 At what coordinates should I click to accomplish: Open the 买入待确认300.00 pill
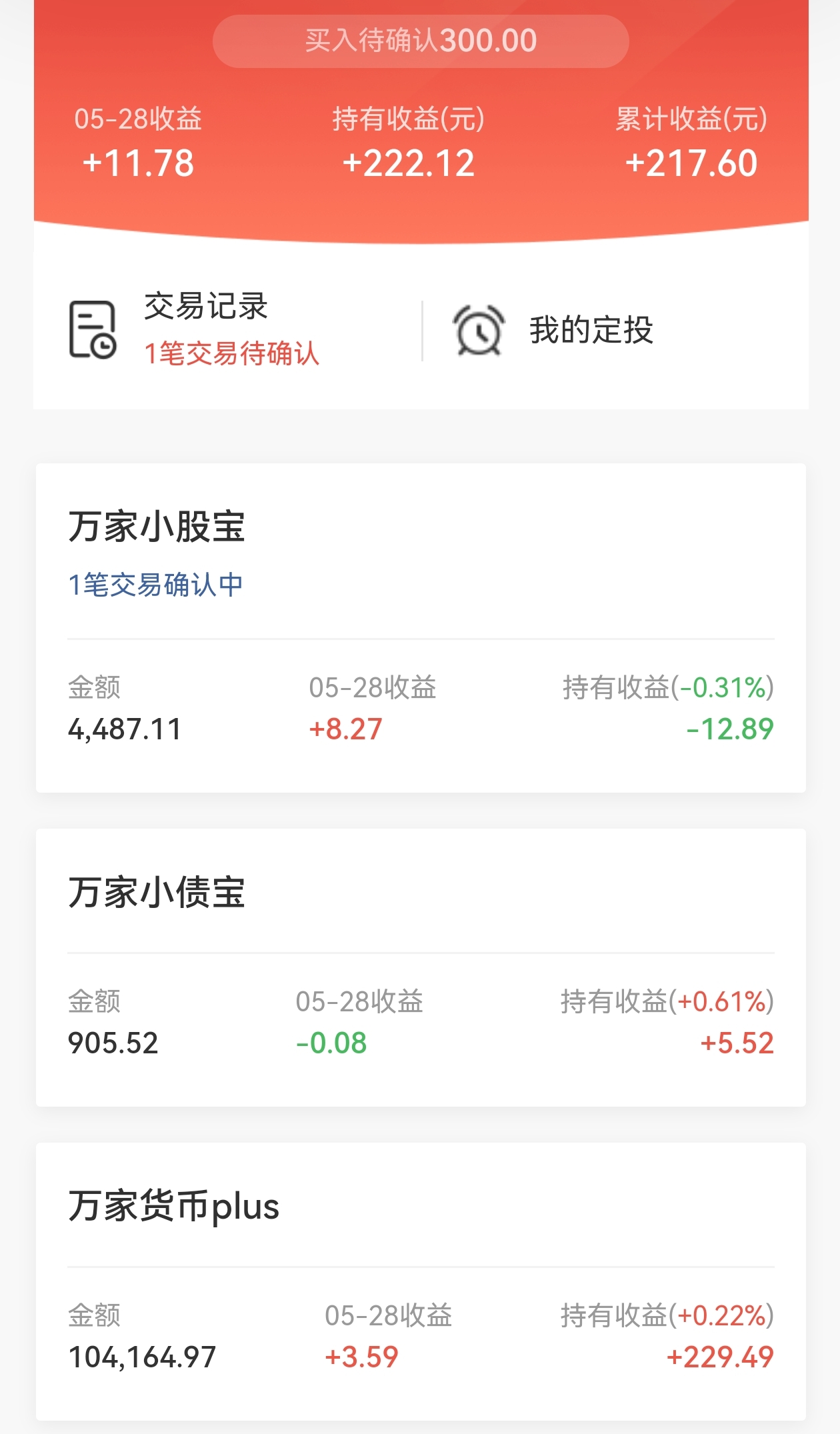coord(421,41)
